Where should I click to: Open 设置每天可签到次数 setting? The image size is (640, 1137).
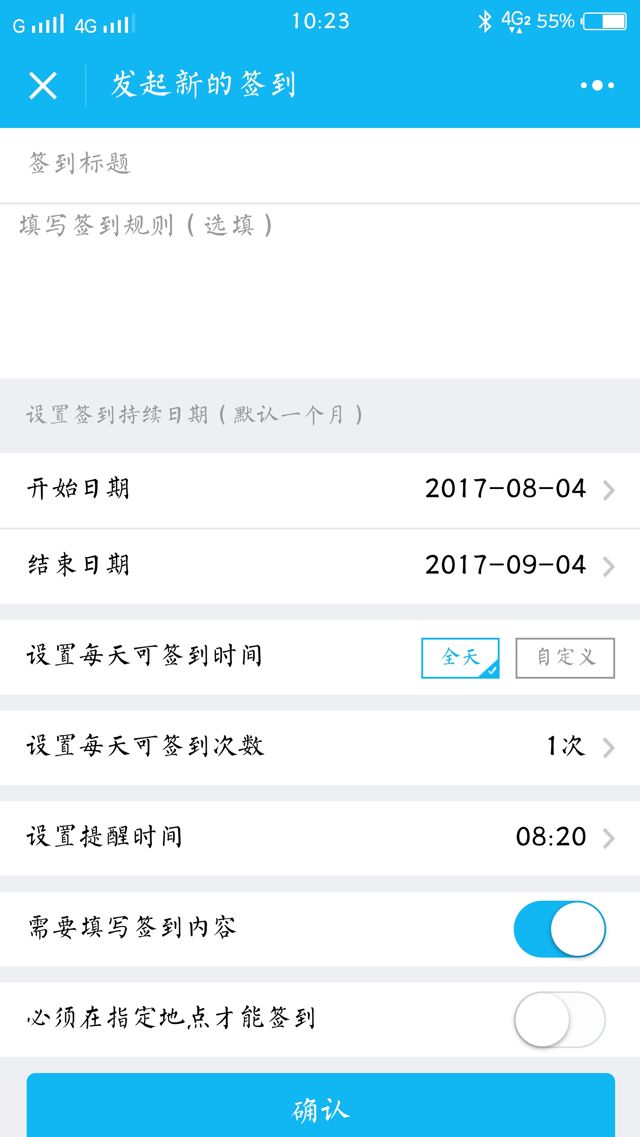click(x=320, y=748)
